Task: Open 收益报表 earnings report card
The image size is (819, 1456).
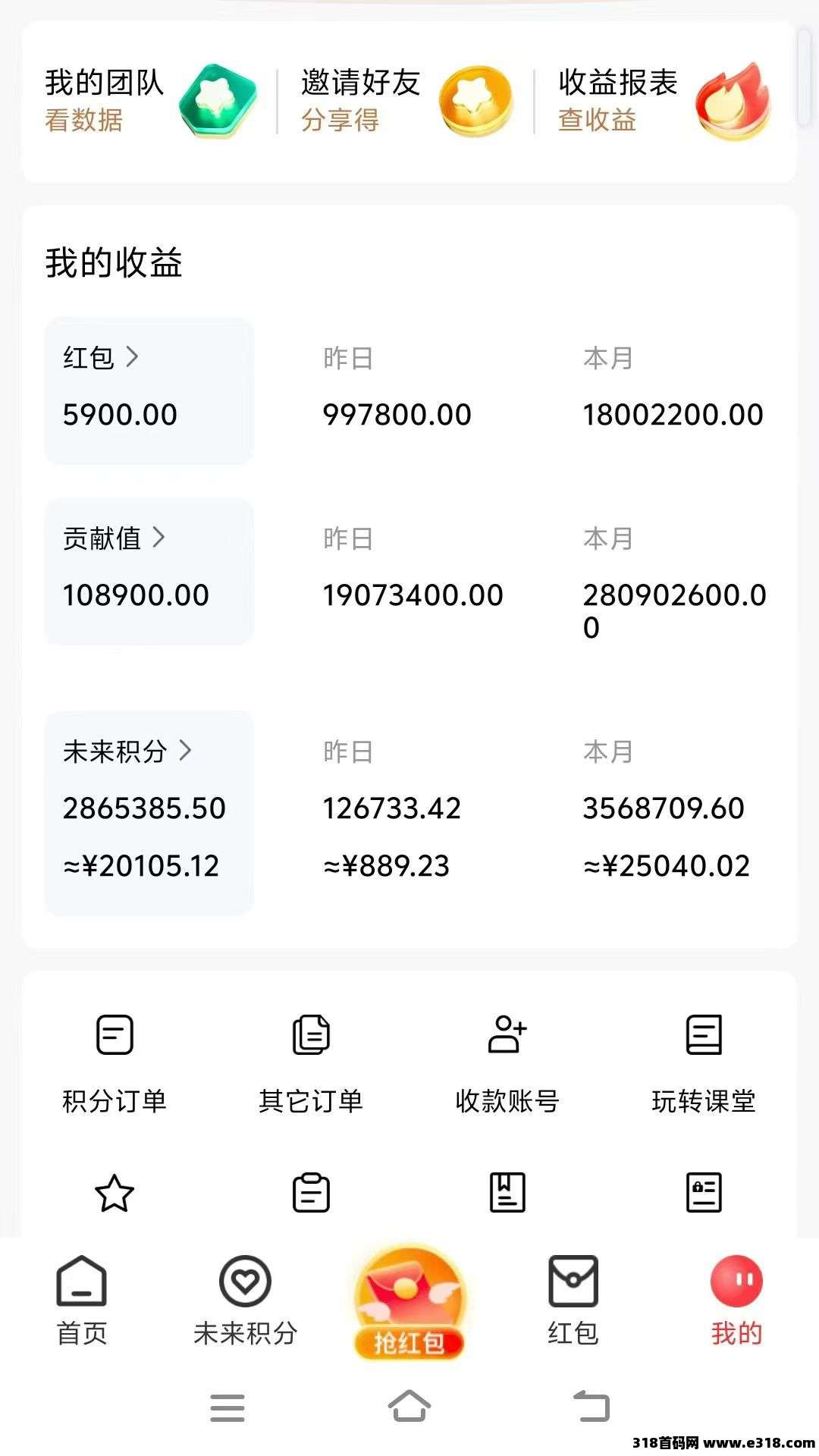Action: 664,102
